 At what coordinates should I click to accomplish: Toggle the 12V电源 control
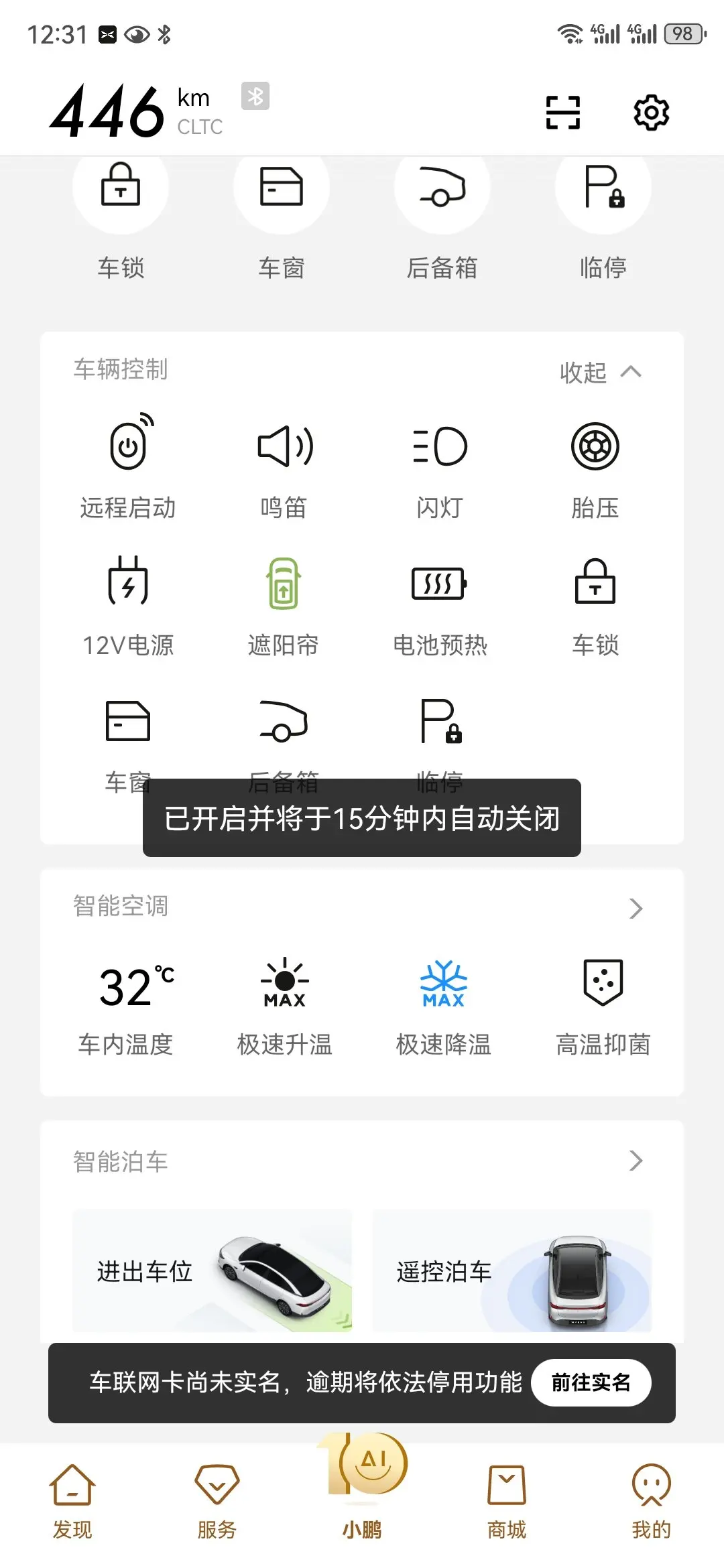[128, 603]
